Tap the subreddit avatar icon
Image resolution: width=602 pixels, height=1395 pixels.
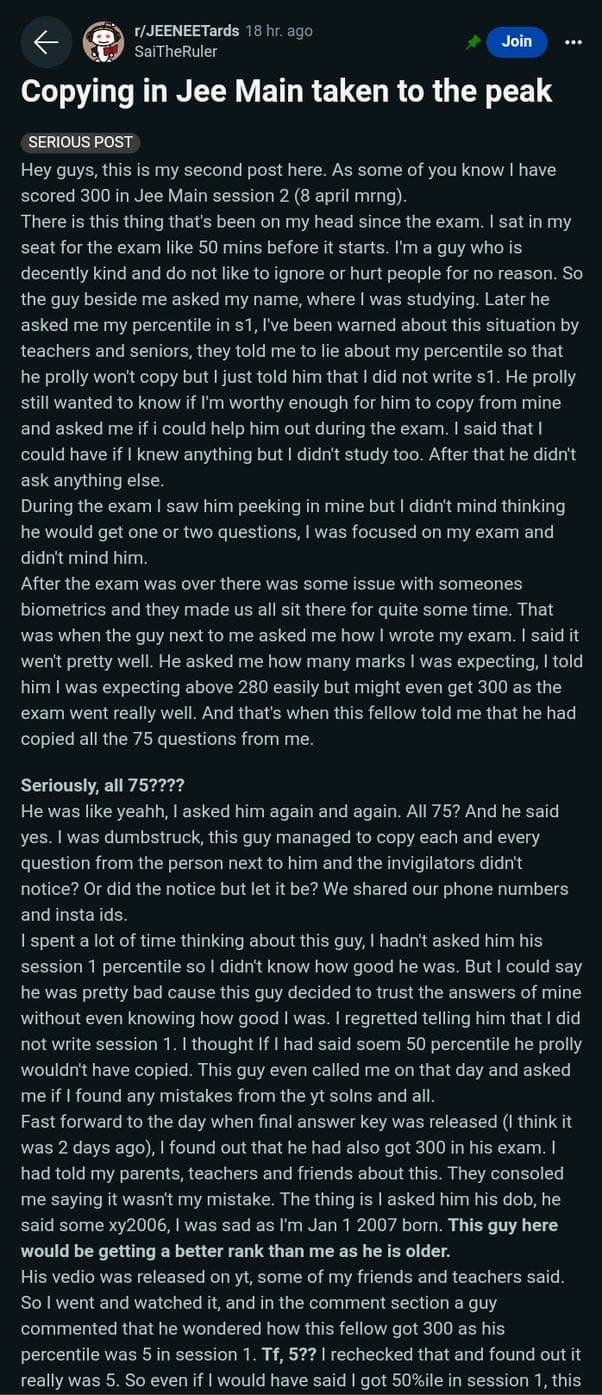click(103, 42)
